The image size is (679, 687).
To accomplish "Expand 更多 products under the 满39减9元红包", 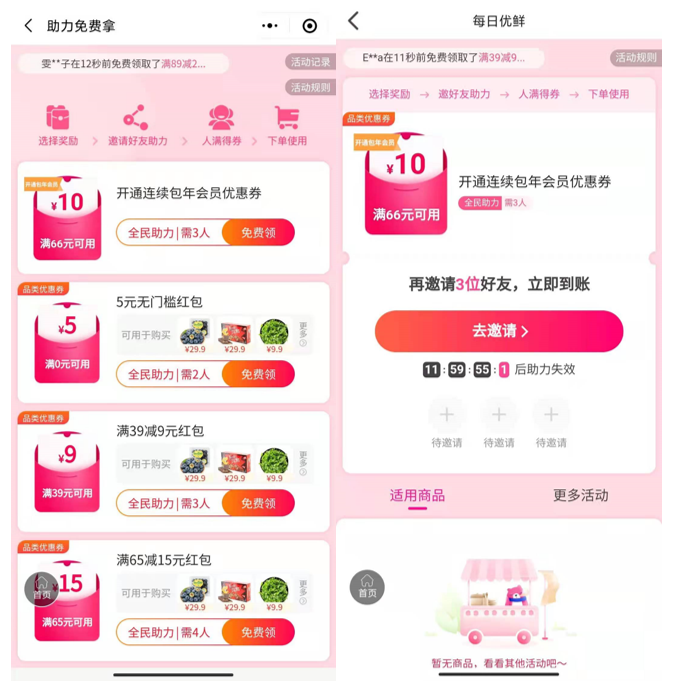I will pos(303,466).
